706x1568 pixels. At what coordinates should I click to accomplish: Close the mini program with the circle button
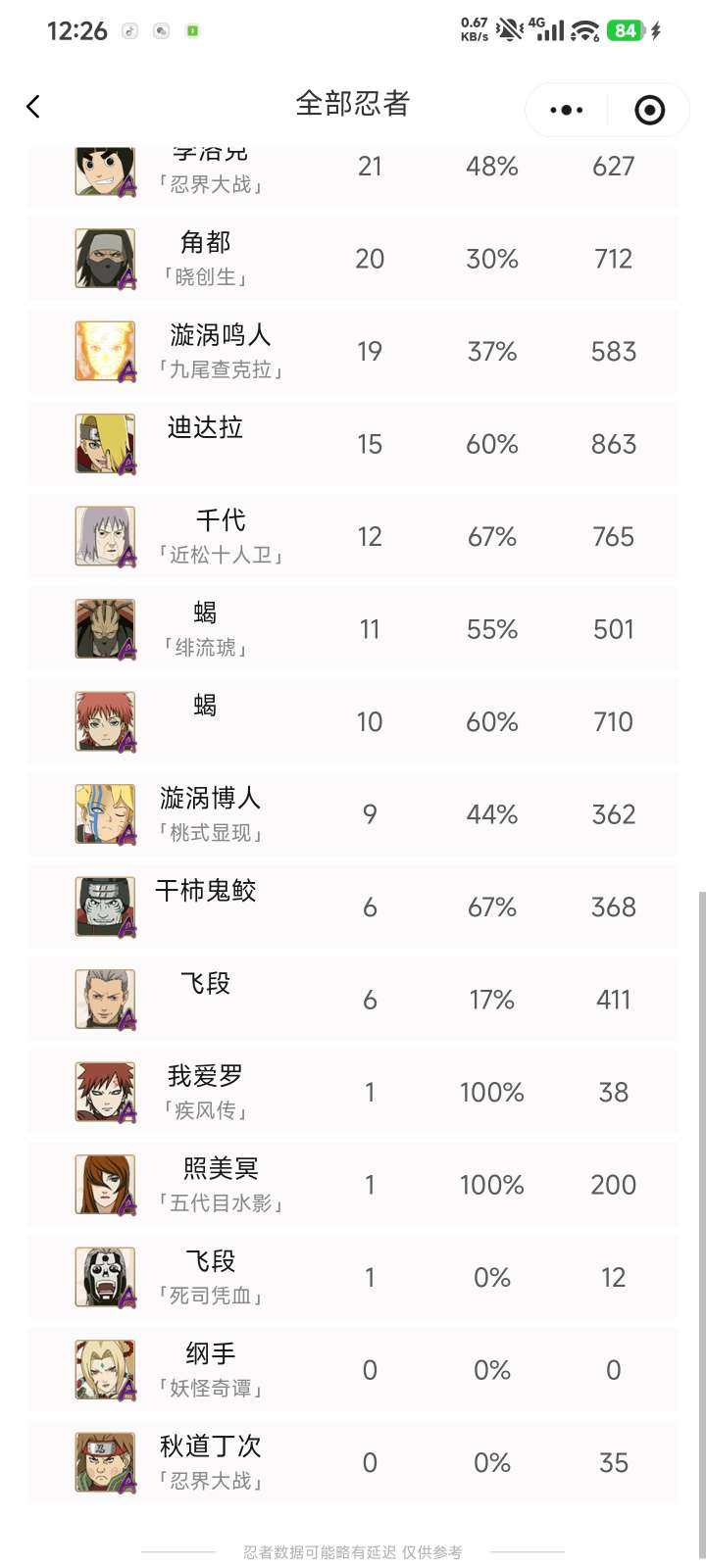649,110
